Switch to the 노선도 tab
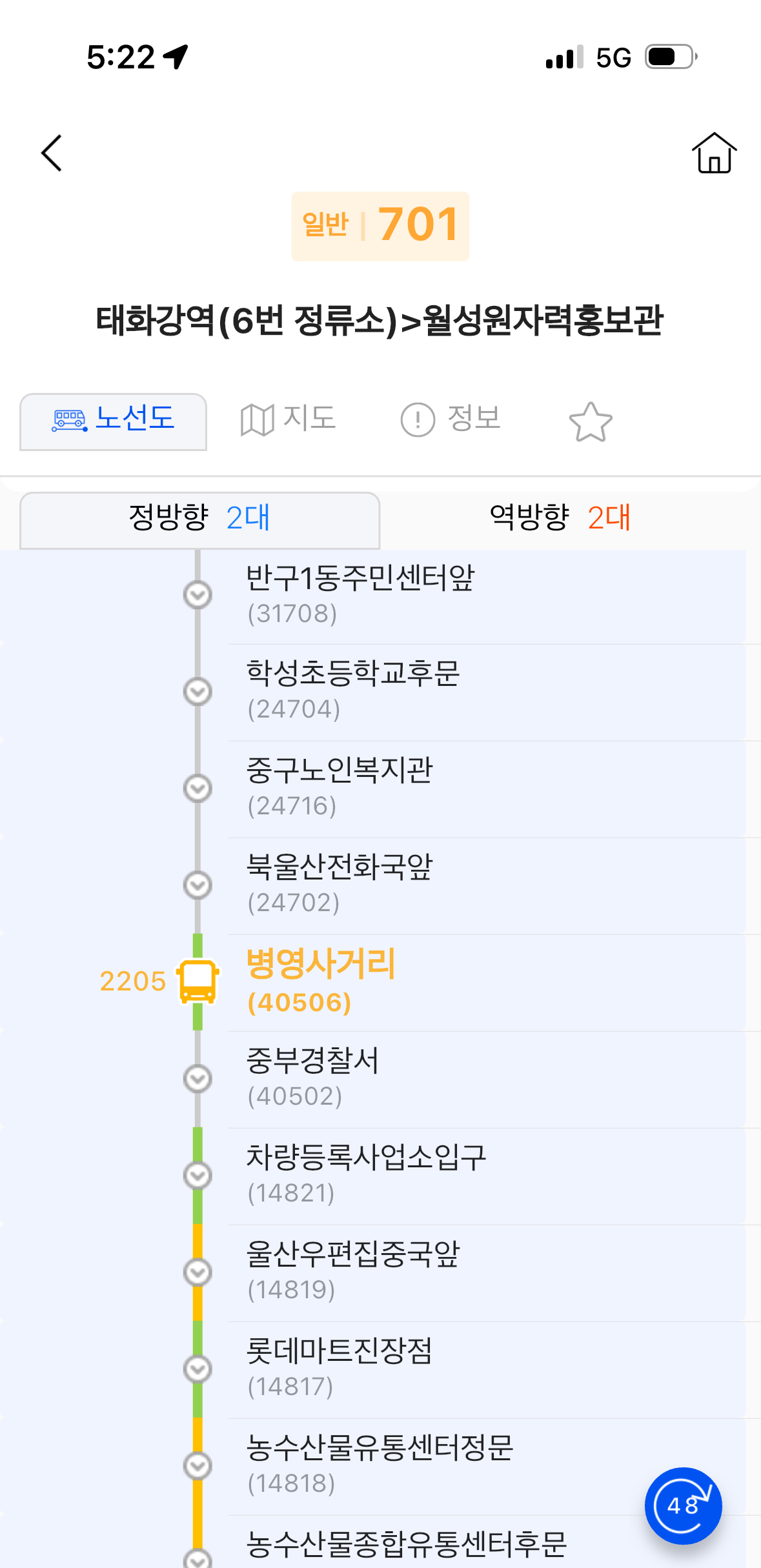Image resolution: width=761 pixels, height=1568 pixels. 114,420
